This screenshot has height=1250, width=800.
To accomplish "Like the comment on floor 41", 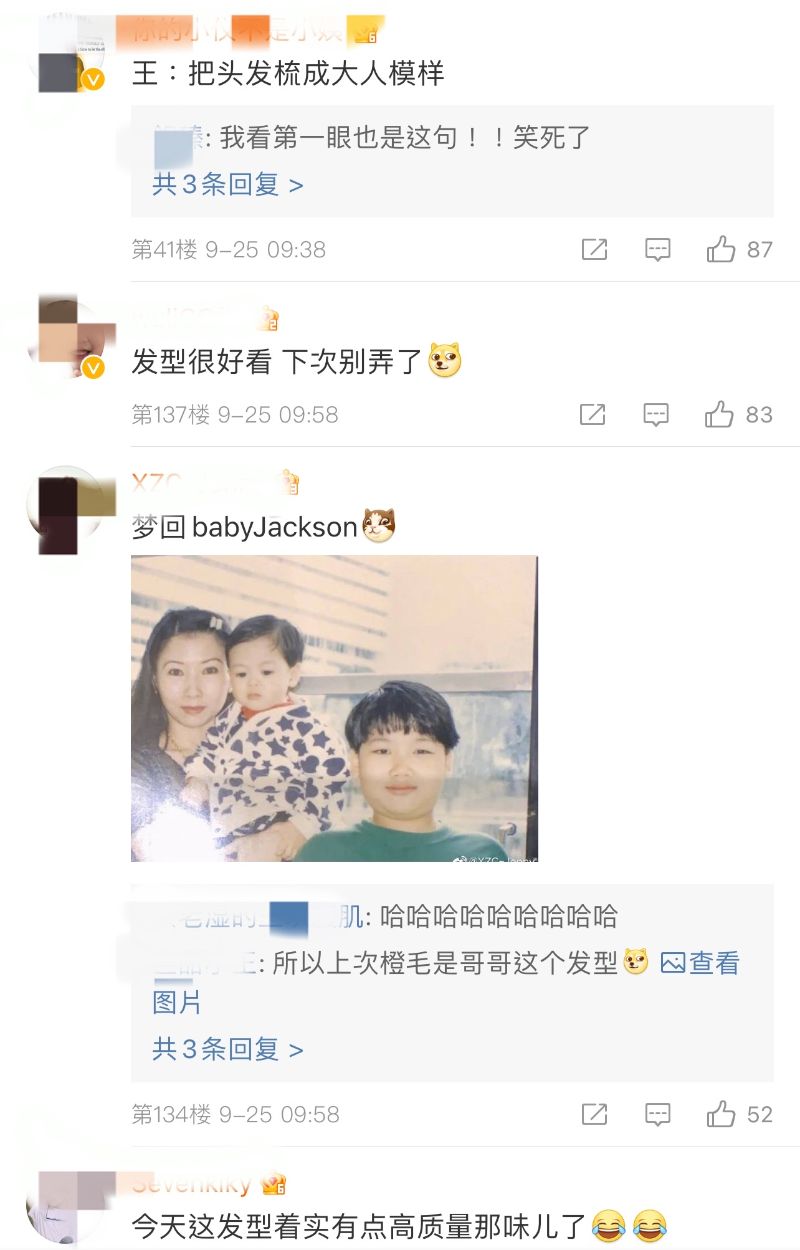I will pos(721,249).
